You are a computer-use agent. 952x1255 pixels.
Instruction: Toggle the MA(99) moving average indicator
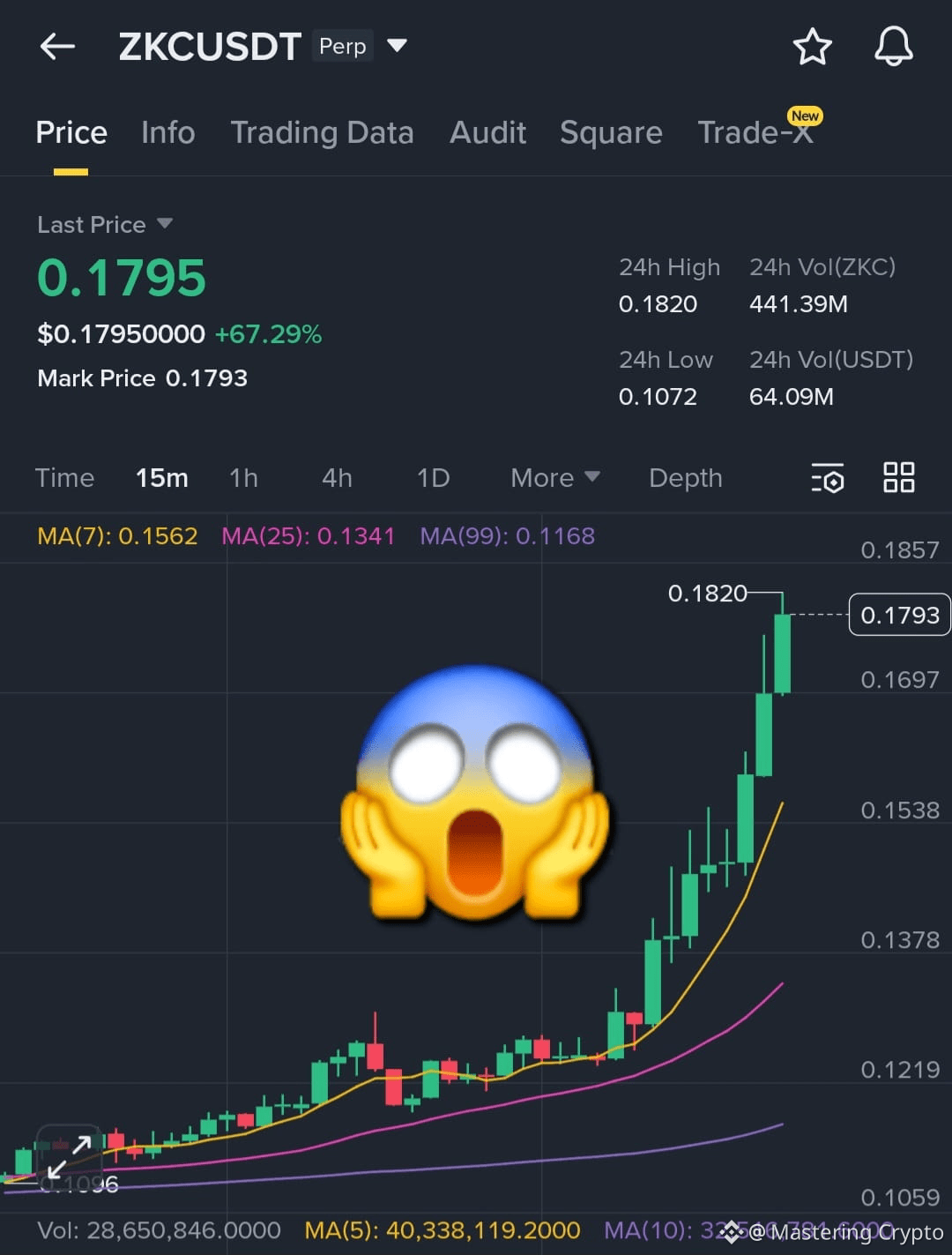[x=508, y=535]
